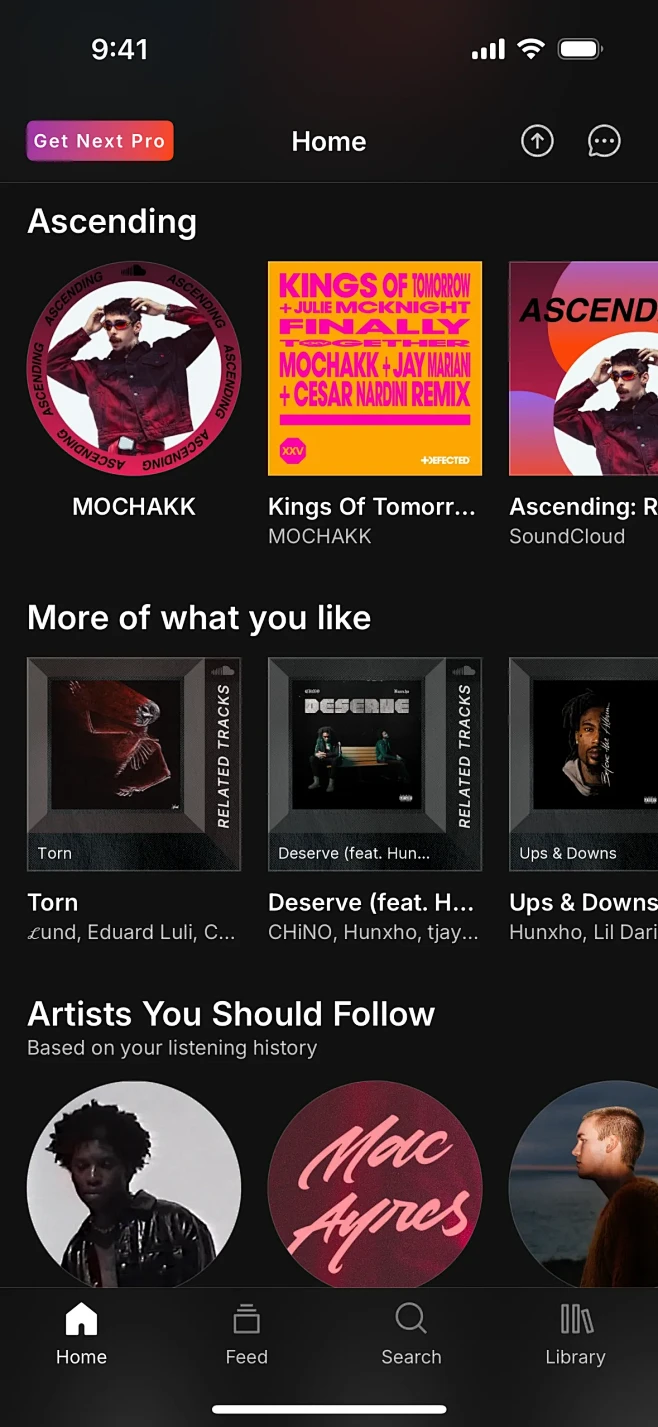This screenshot has width=658, height=1427.
Task: Open the Torn related tracks card
Action: [134, 764]
